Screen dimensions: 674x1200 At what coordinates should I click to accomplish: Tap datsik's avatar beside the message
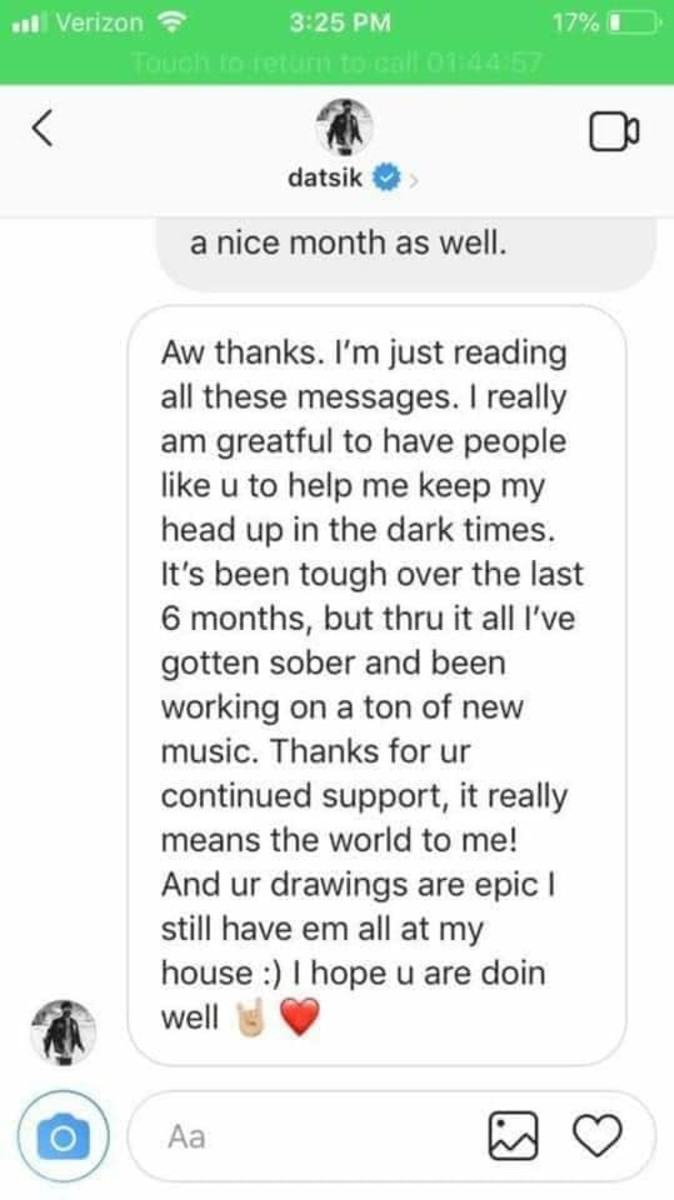[x=63, y=1030]
